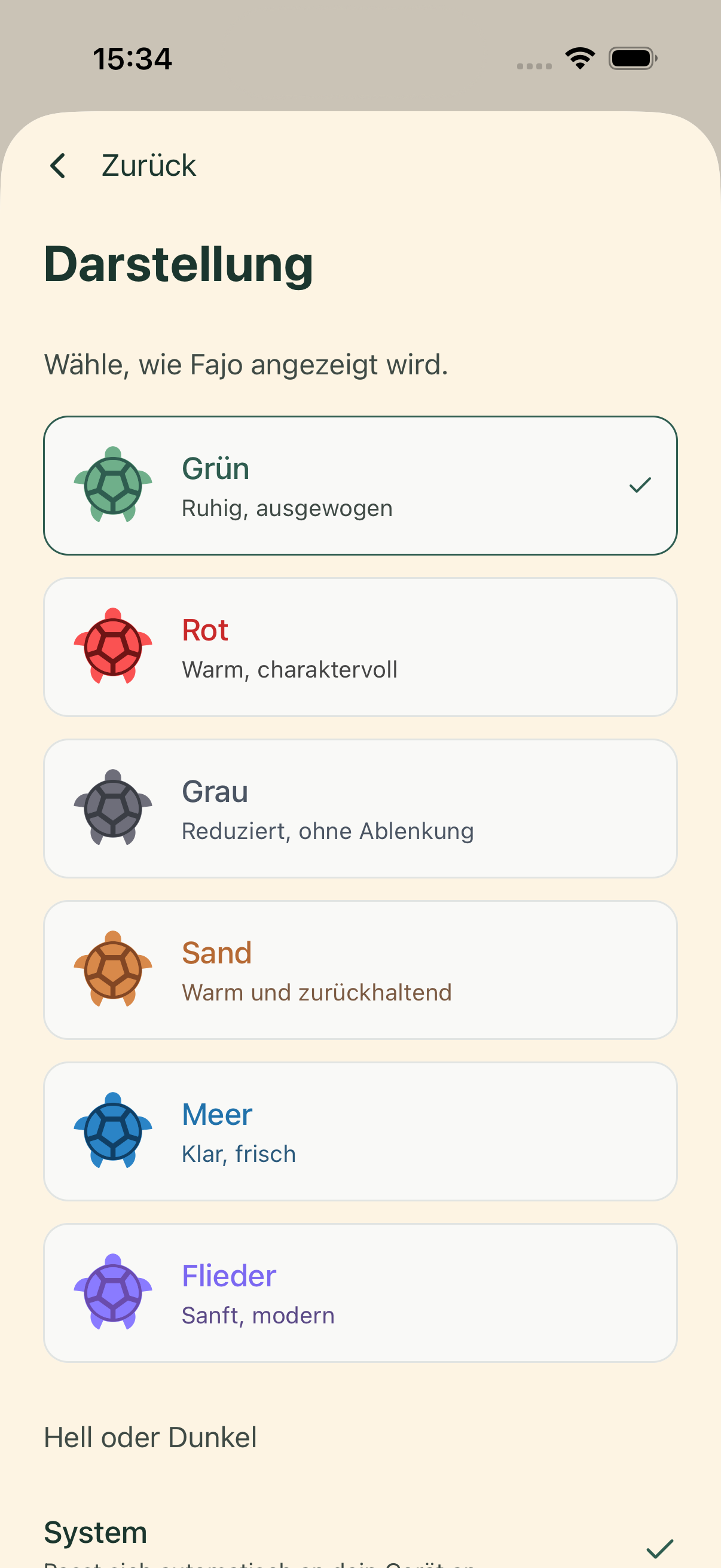
Task: Click the checkmark on the Grün card
Action: click(x=640, y=485)
